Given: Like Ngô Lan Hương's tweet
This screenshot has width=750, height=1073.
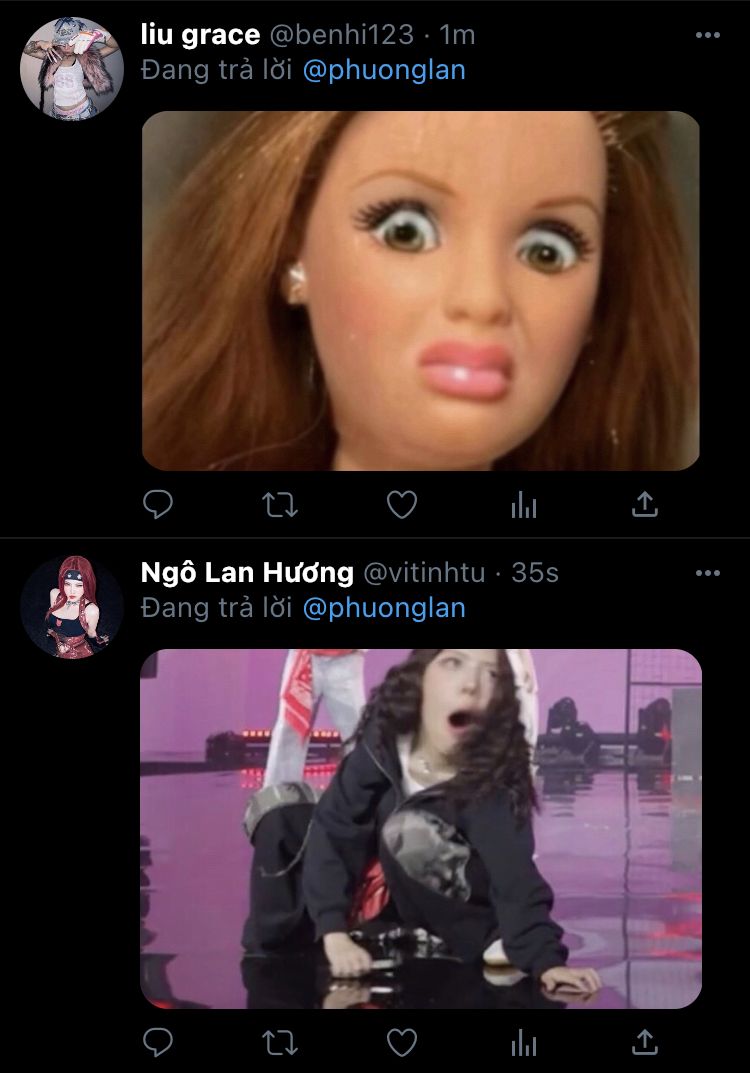Looking at the screenshot, I should 402,1044.
